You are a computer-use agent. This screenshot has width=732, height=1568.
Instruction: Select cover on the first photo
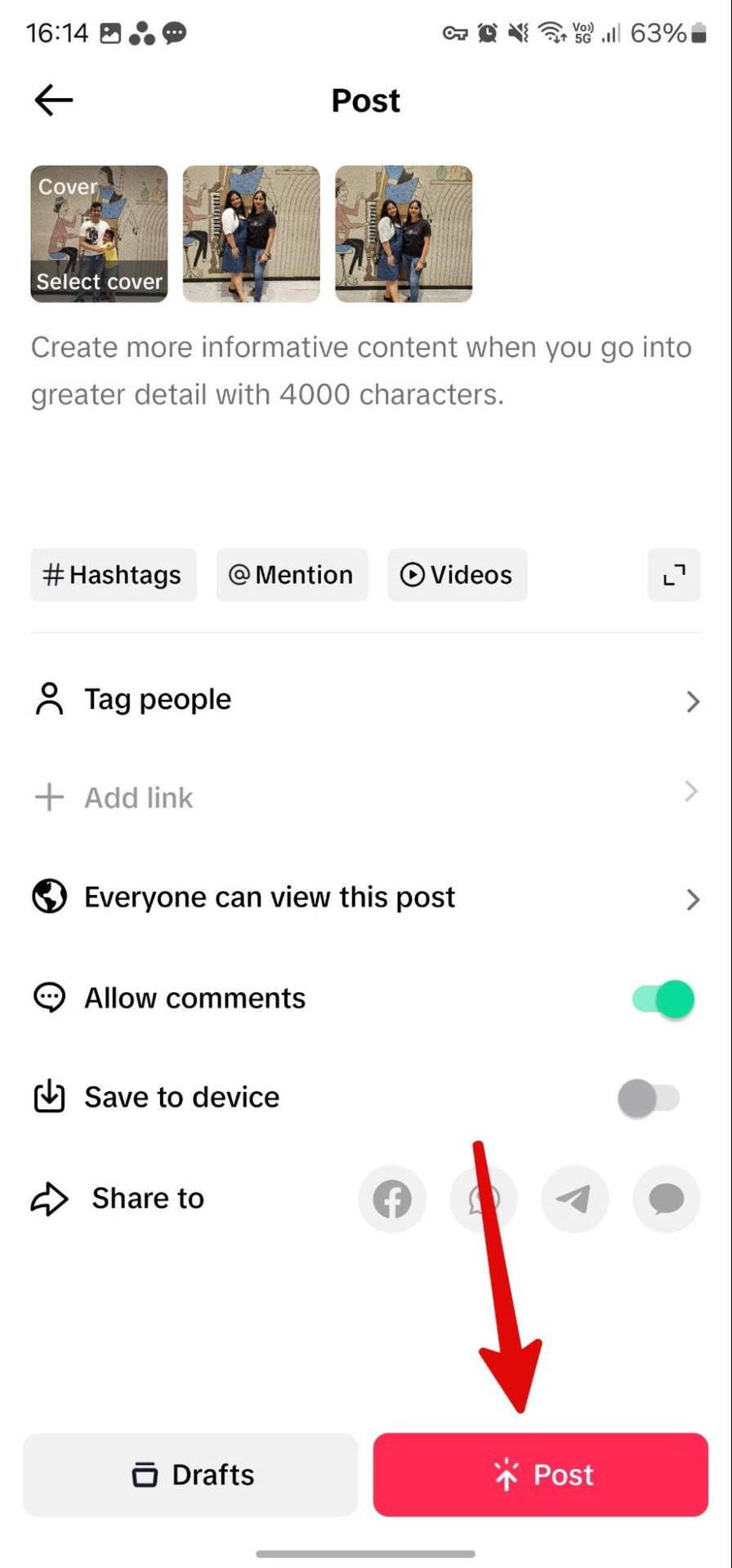coord(99,281)
